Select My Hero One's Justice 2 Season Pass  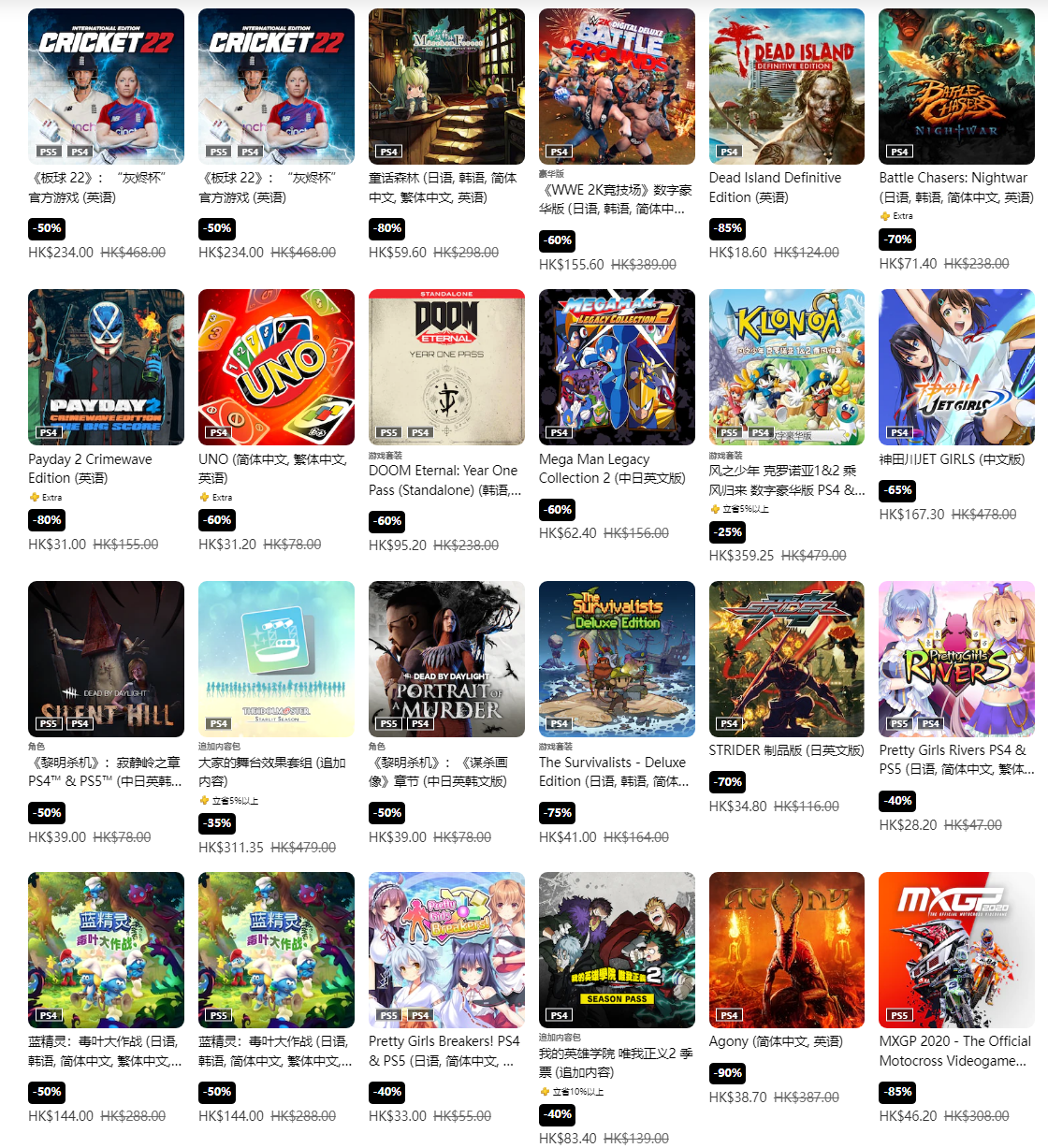click(617, 950)
